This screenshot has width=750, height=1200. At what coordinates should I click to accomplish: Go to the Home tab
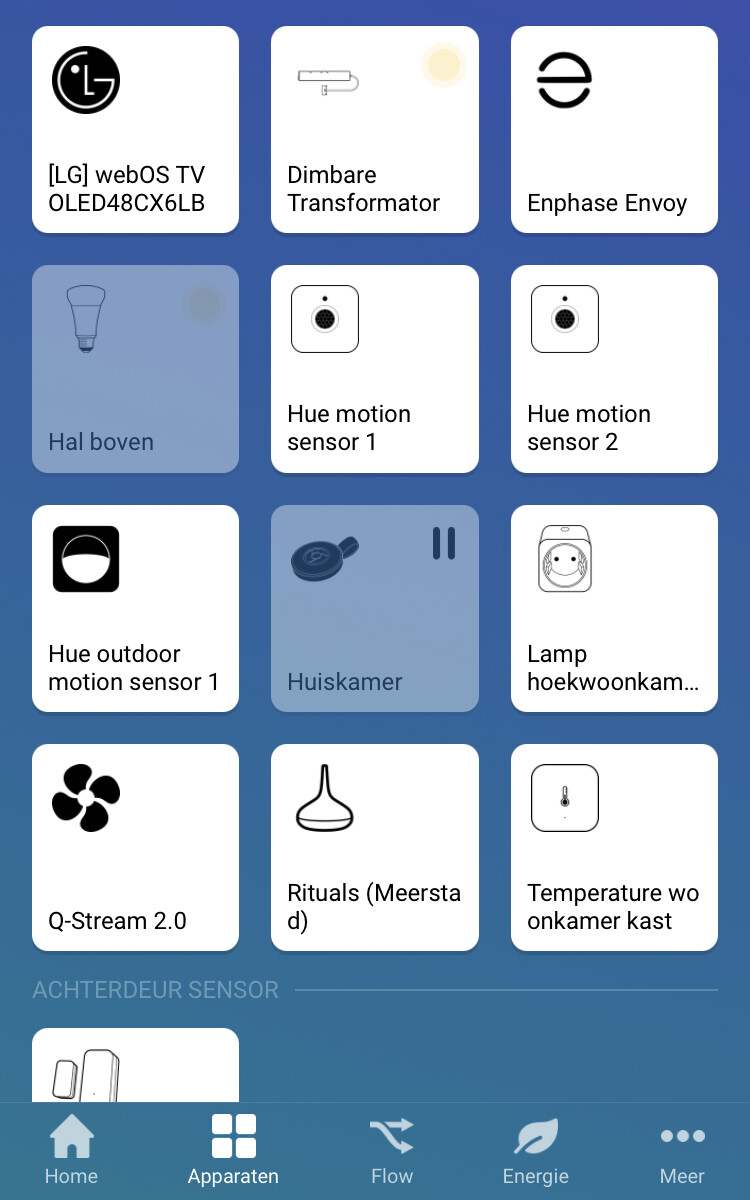click(x=71, y=1151)
